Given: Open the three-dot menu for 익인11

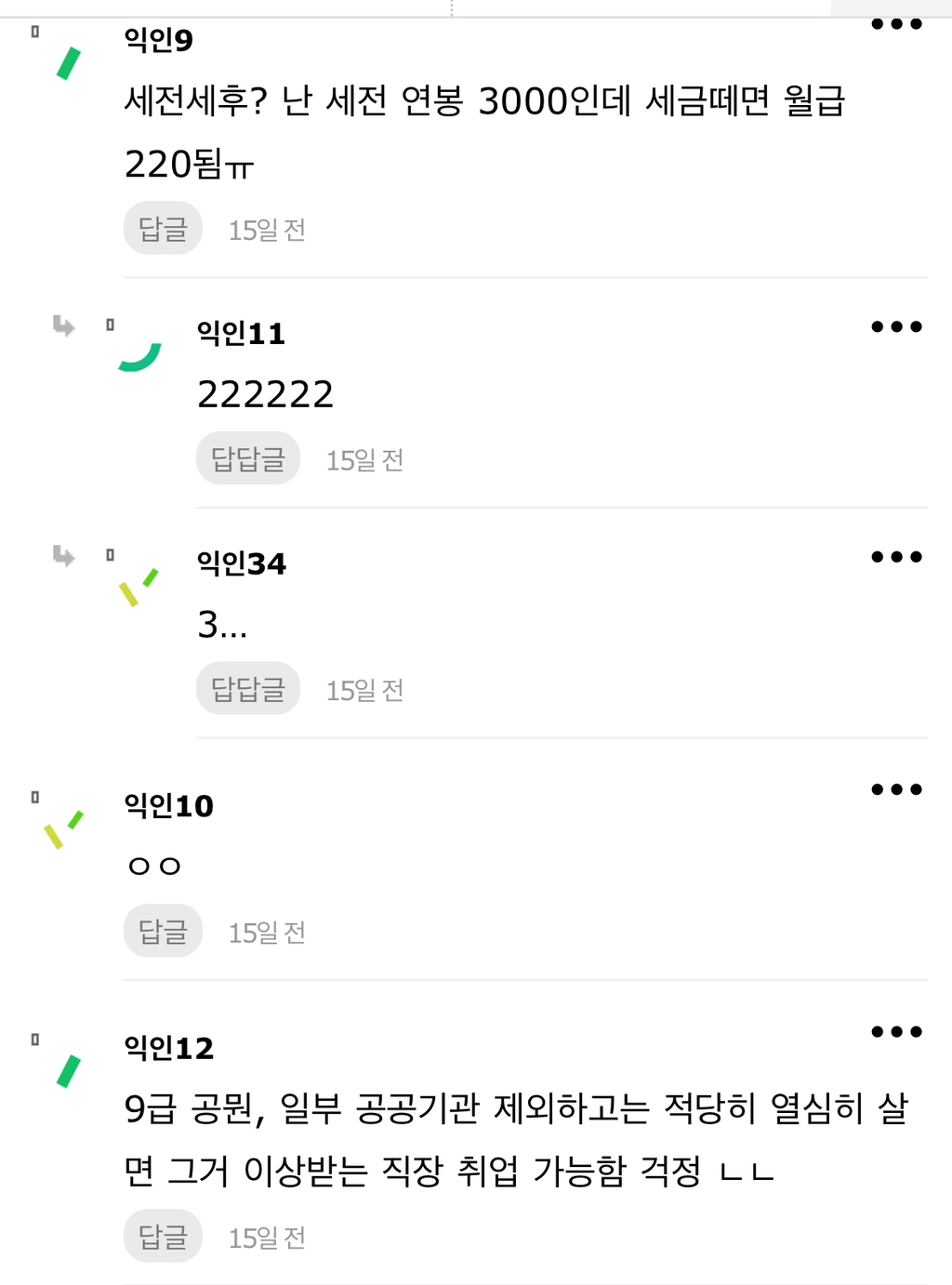Looking at the screenshot, I should (896, 326).
